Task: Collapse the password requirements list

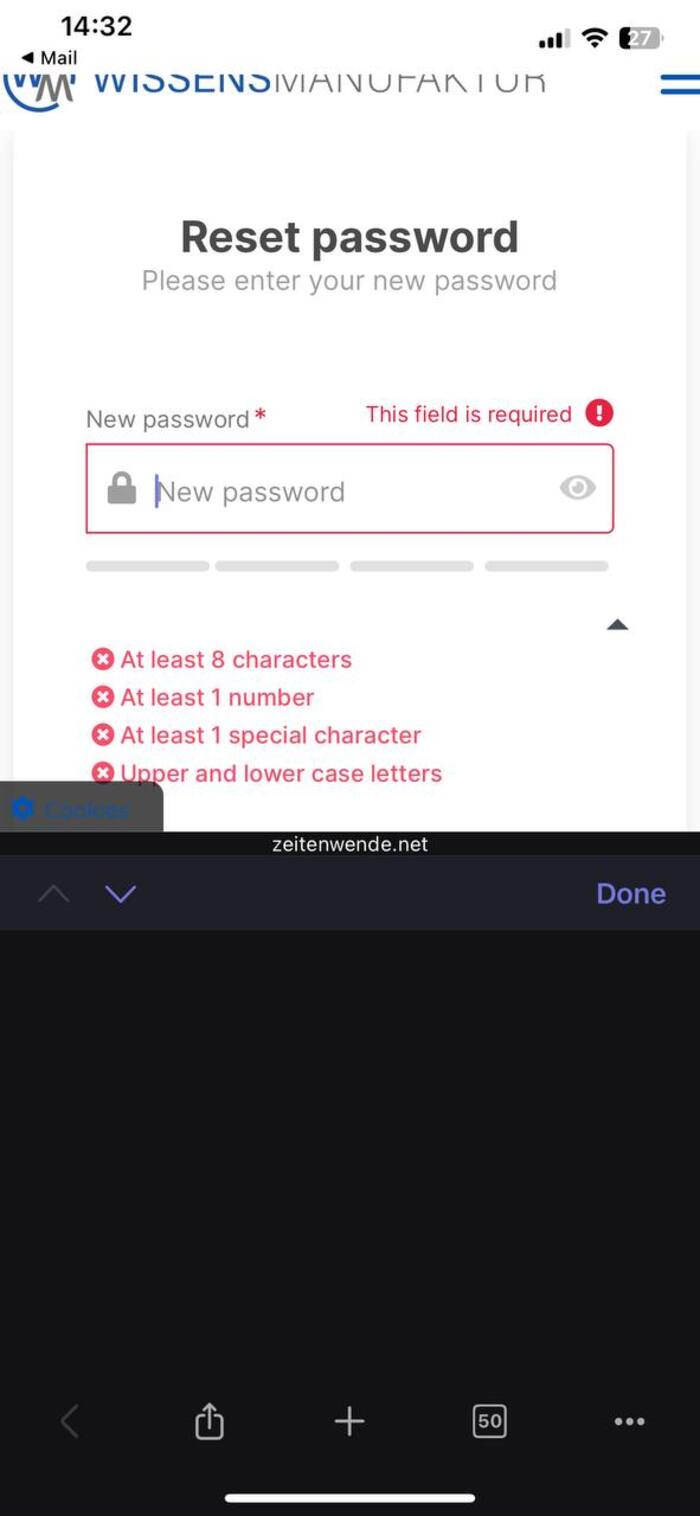Action: 617,625
